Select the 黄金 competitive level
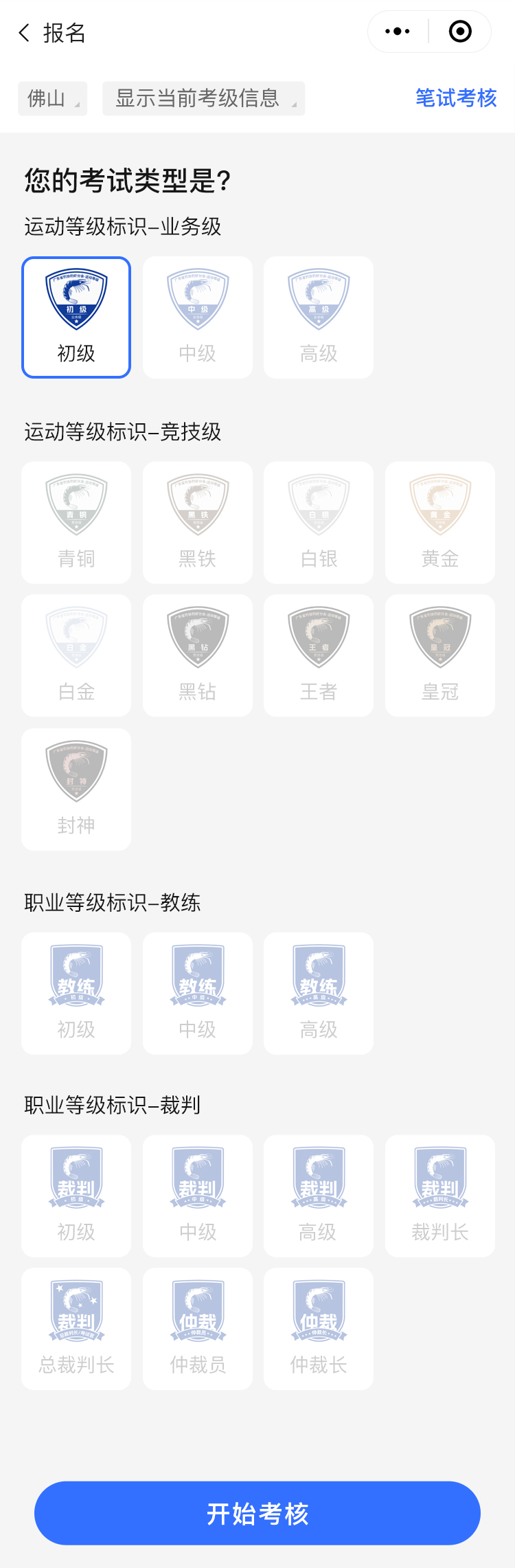The width and height of the screenshot is (515, 1568). point(440,522)
